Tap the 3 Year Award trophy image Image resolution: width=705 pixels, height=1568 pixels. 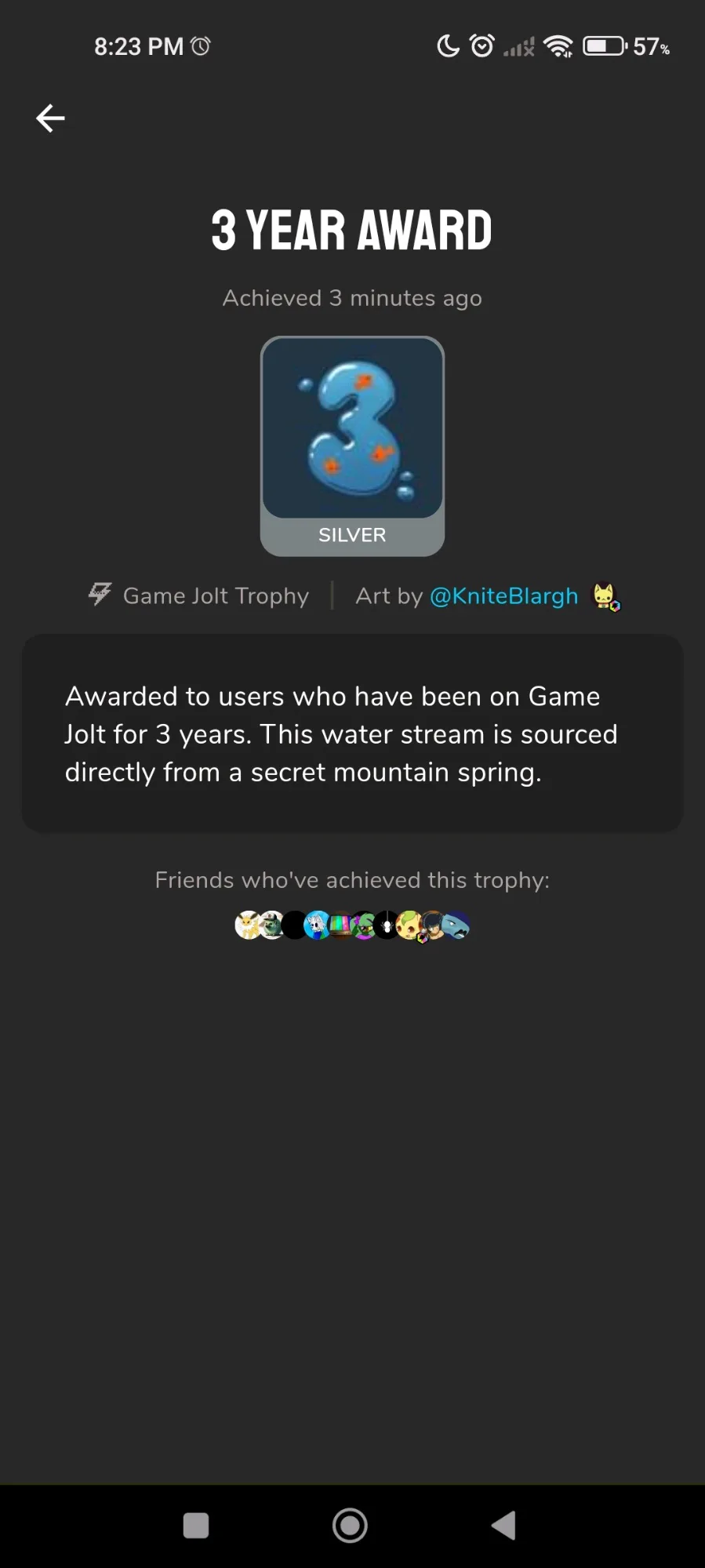[352, 446]
